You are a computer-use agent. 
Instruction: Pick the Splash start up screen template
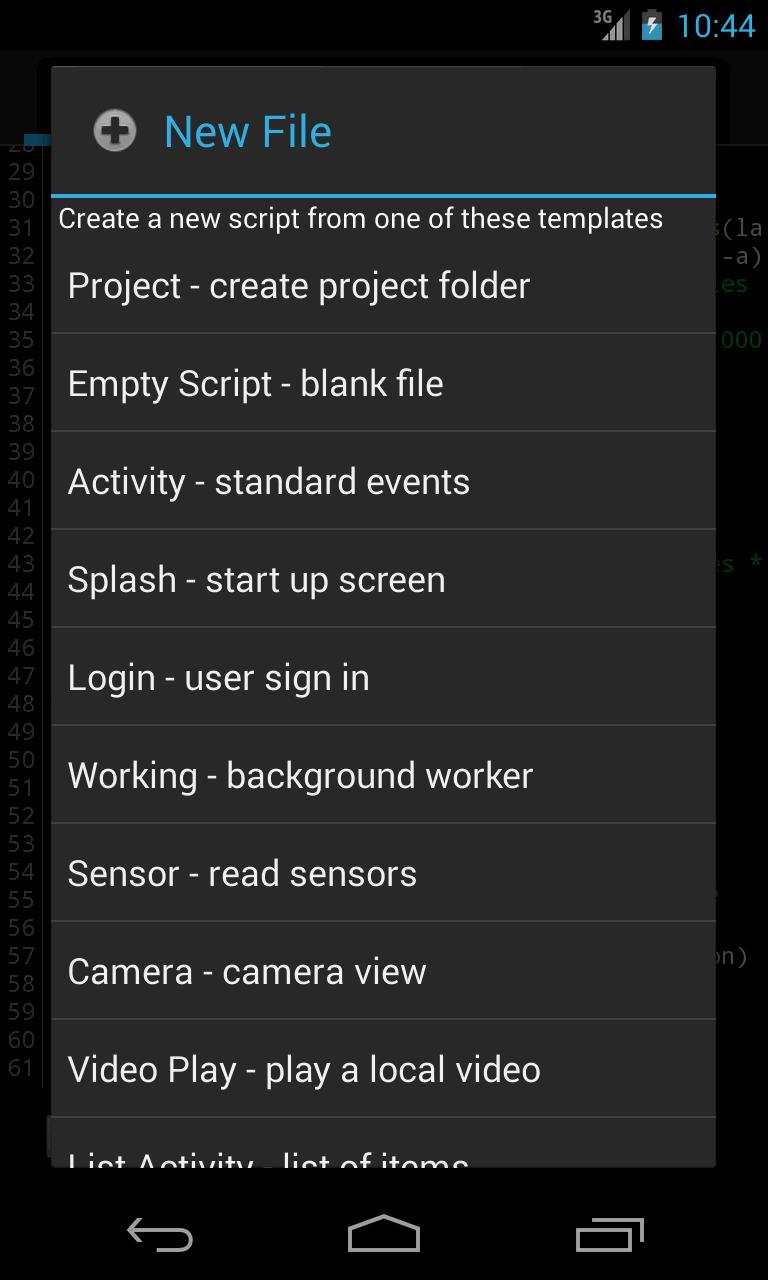(x=256, y=578)
